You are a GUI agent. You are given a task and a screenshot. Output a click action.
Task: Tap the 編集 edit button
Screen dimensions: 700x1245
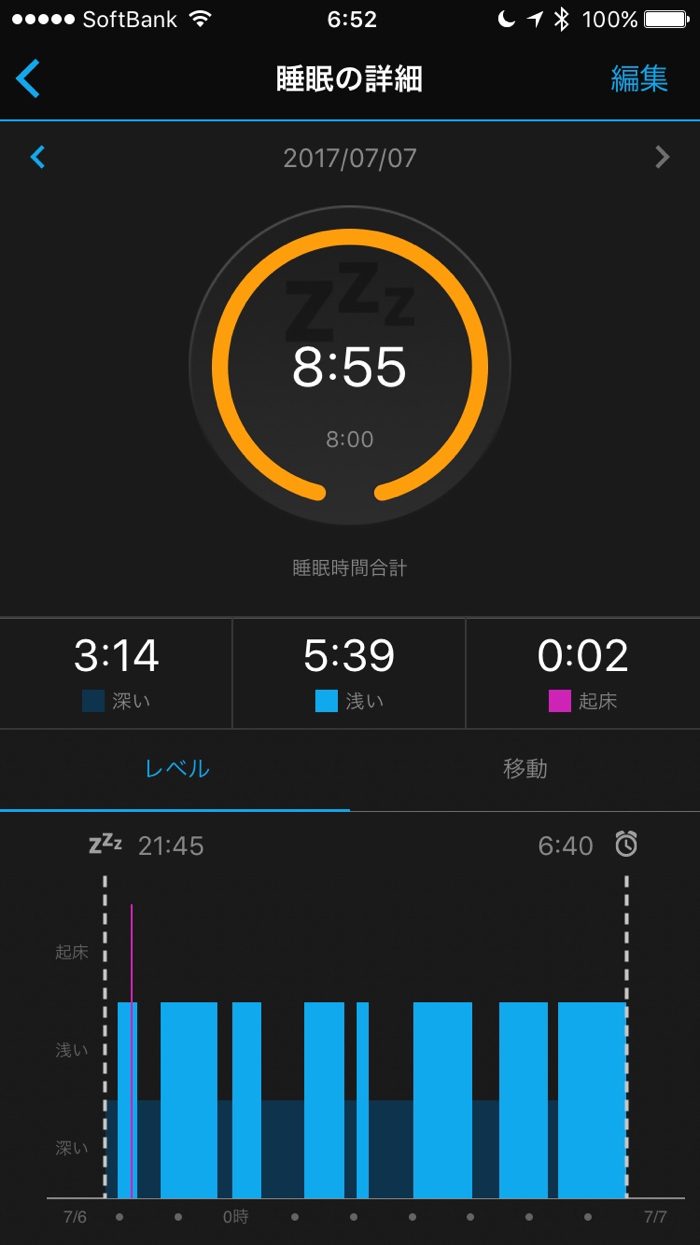click(639, 79)
